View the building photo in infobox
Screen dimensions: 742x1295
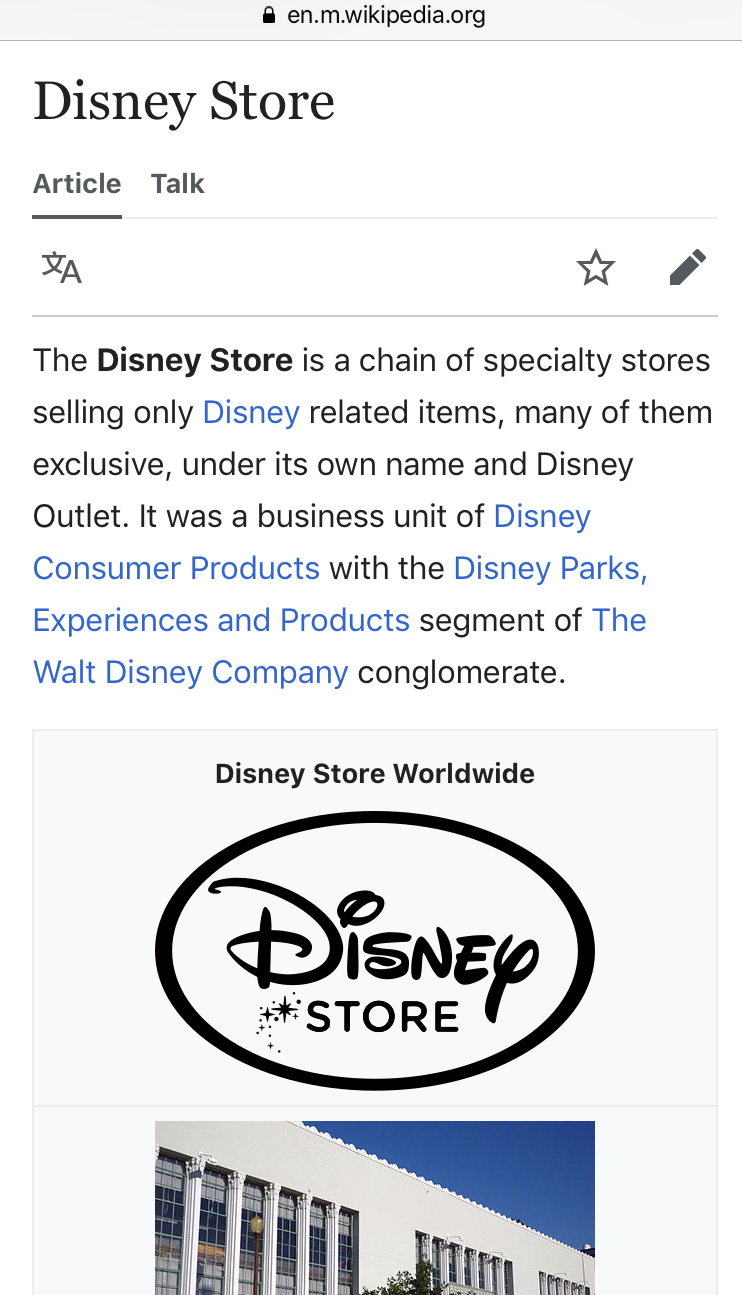pyautogui.click(x=375, y=1208)
